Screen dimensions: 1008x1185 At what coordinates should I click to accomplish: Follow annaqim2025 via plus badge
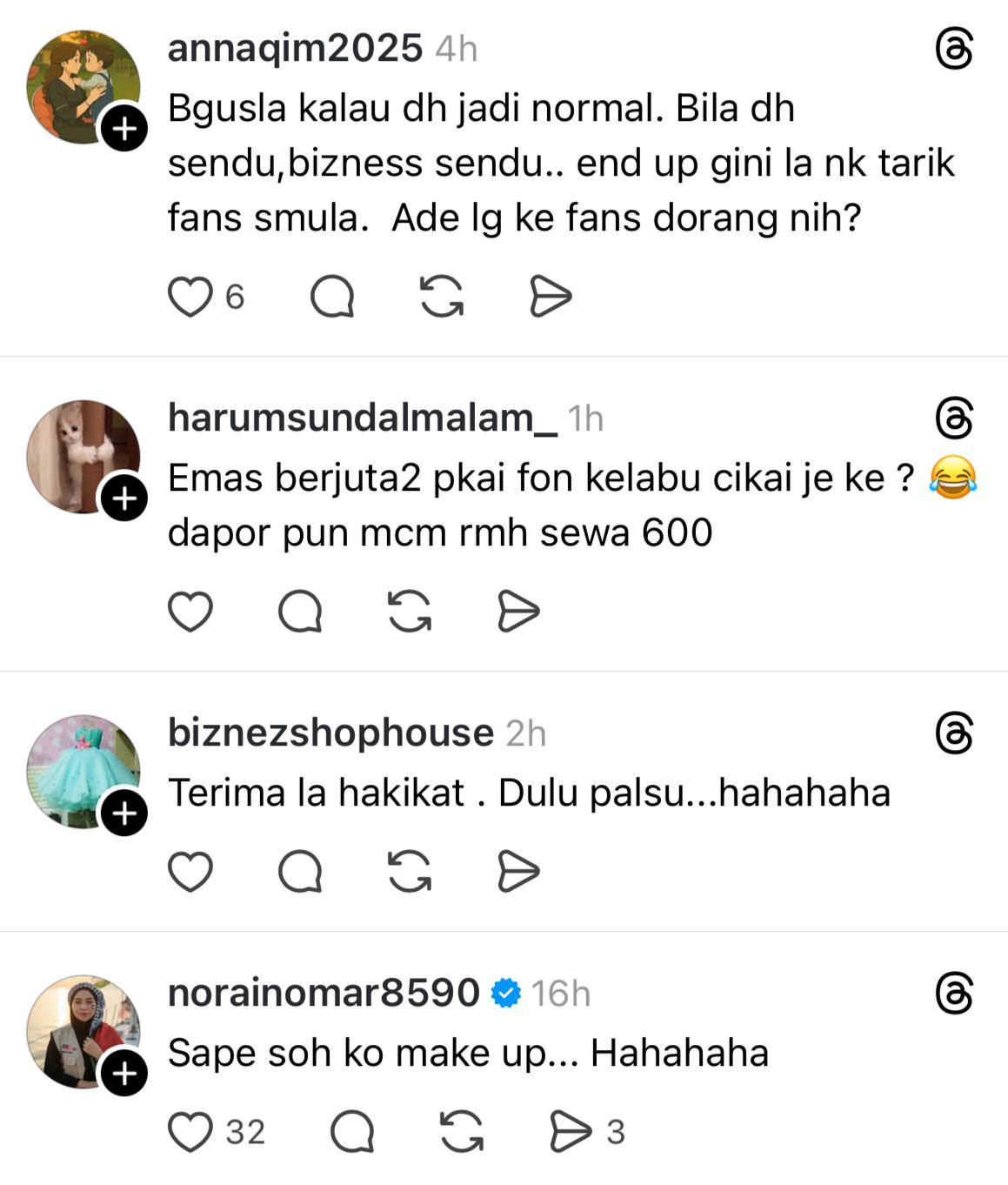pos(124,129)
